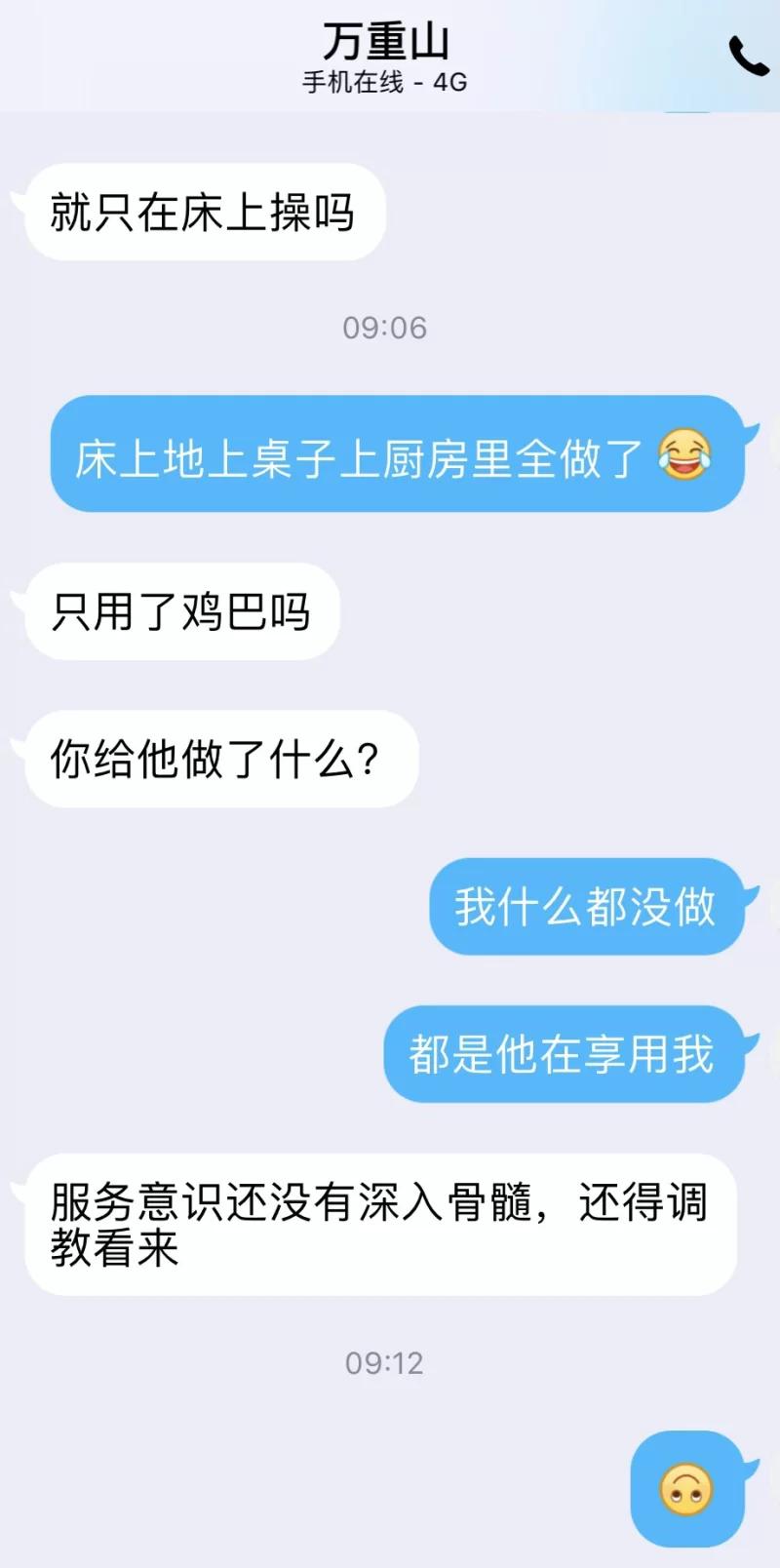This screenshot has width=780, height=1568.
Task: Open 万重山's contact profile from the title
Action: pos(386,42)
